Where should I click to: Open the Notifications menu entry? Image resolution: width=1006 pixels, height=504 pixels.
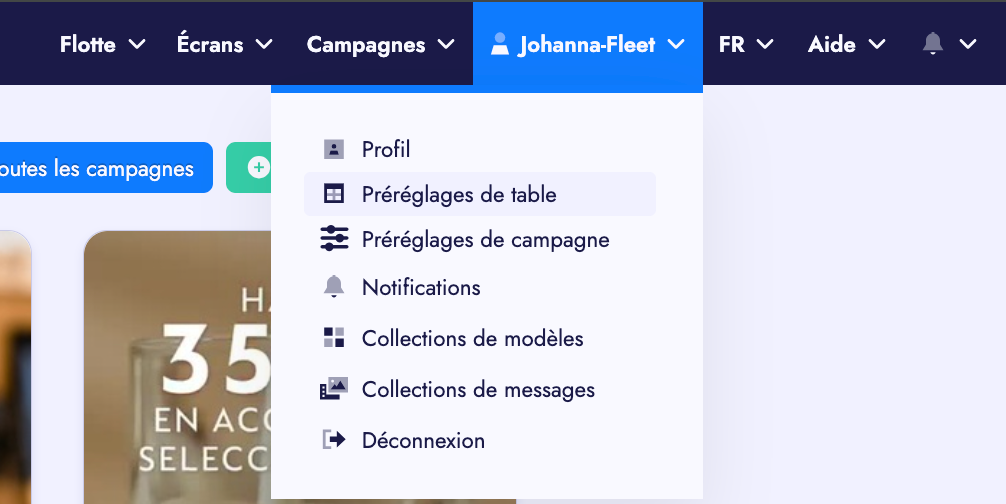pos(421,288)
